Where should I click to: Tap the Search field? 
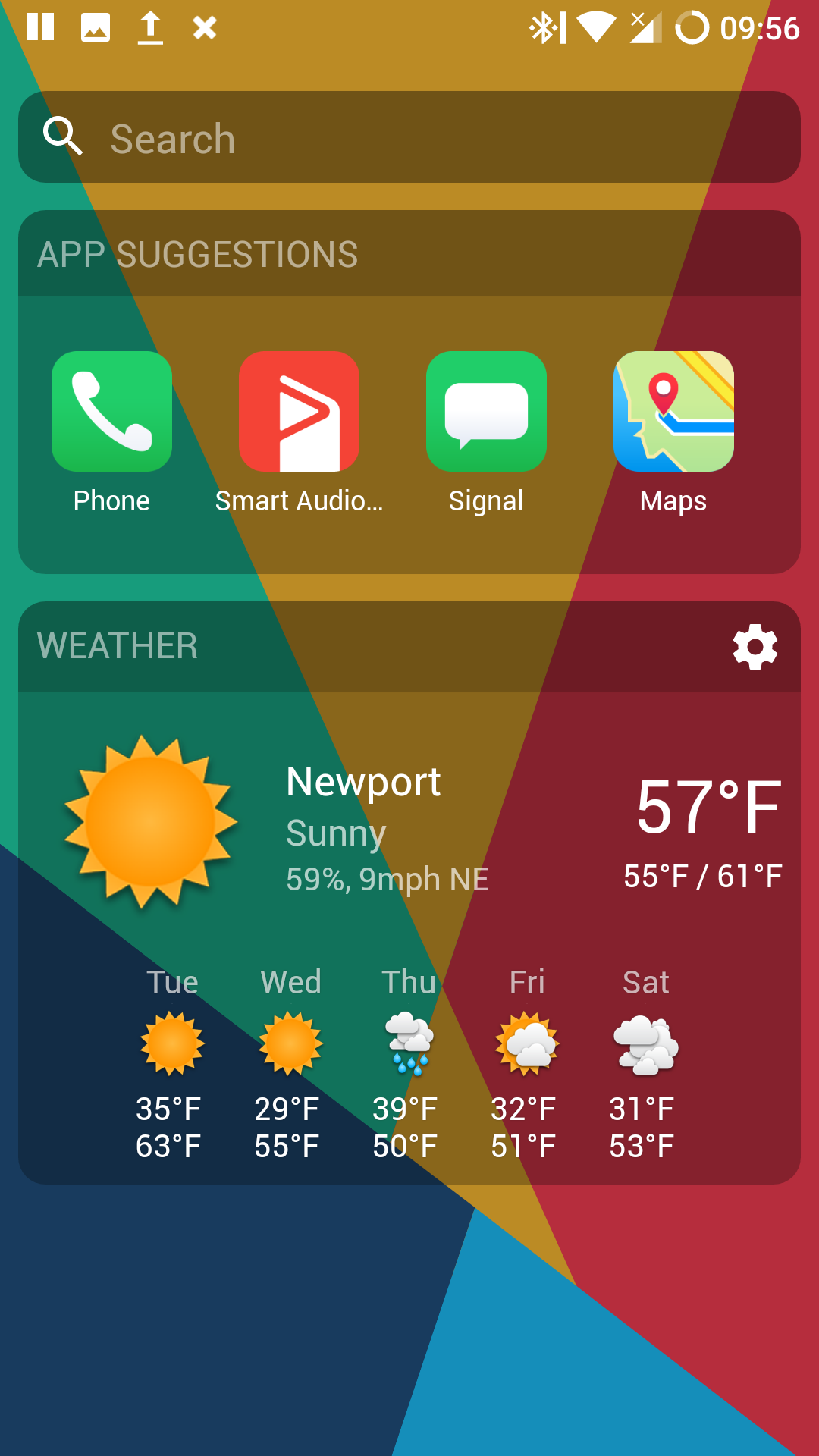pos(409,137)
